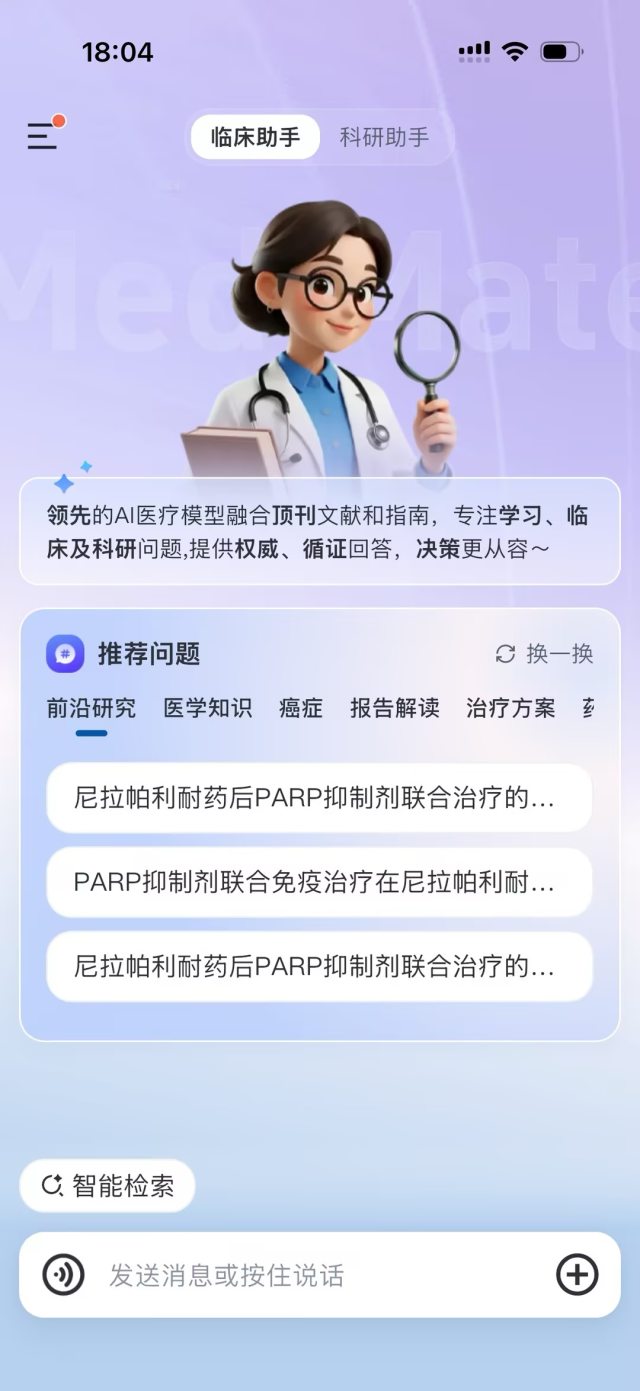Open question about PARP抑制剂联合免疫治疗
Screen dimensions: 640x1391
319,882
